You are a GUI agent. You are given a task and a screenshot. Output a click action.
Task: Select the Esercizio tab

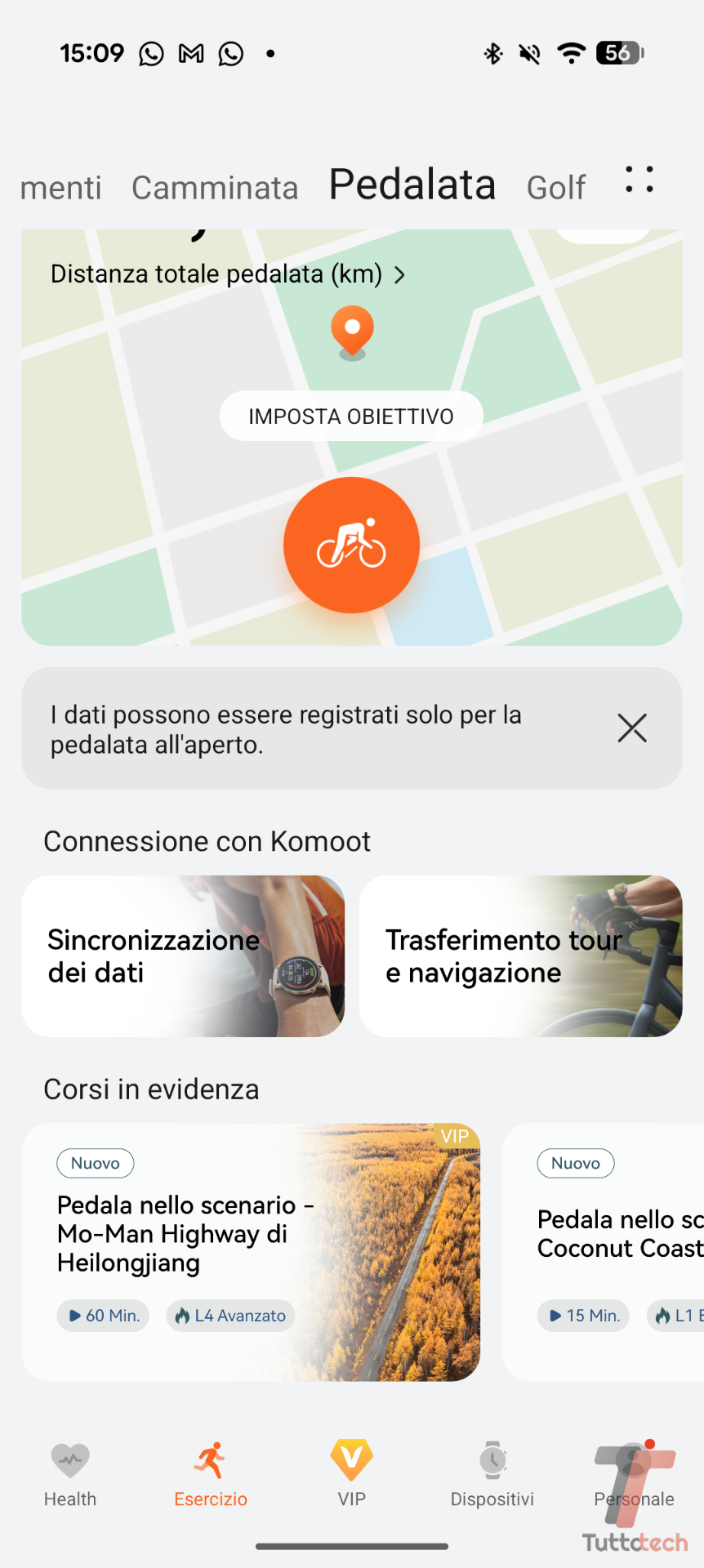[211, 1473]
